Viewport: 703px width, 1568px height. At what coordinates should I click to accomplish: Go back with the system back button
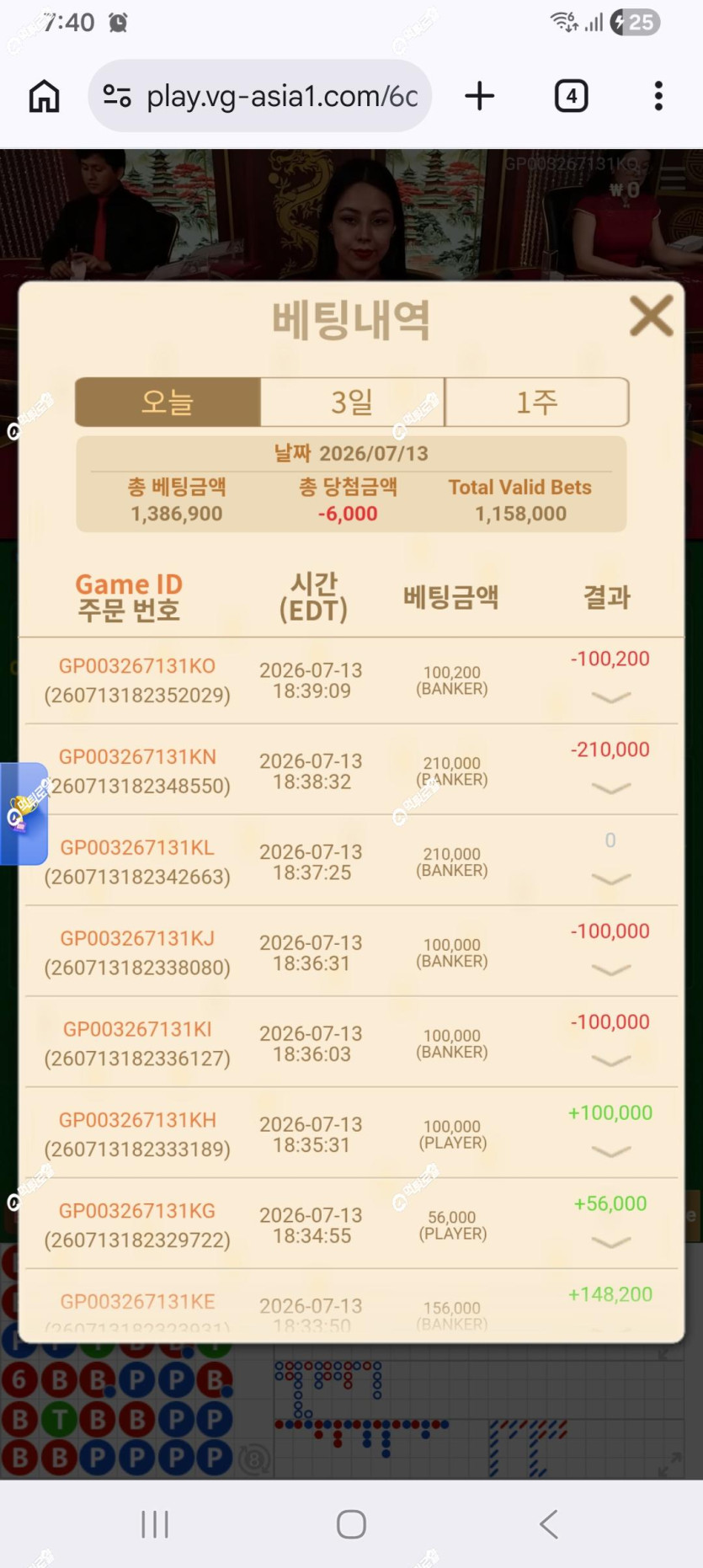(x=549, y=1524)
